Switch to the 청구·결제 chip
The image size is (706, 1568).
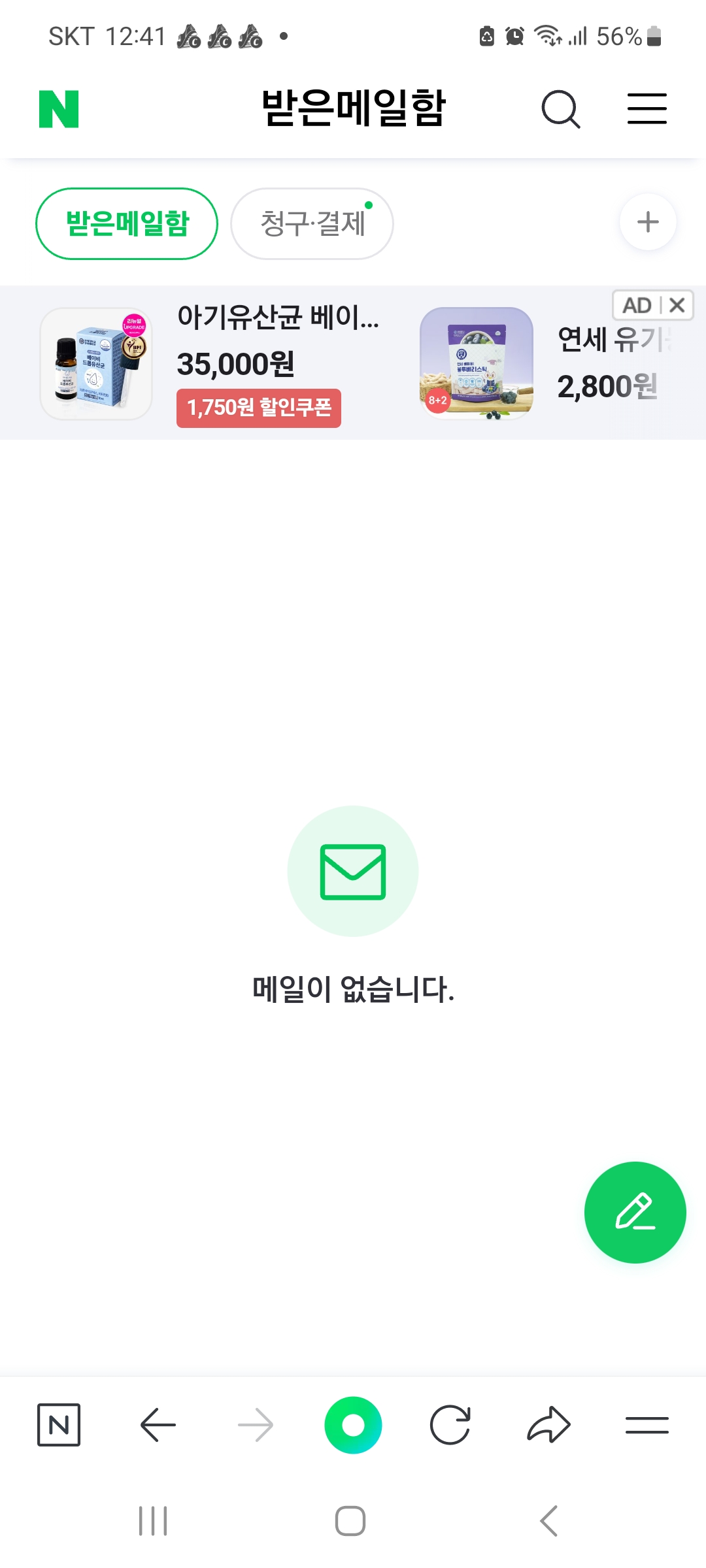click(312, 223)
